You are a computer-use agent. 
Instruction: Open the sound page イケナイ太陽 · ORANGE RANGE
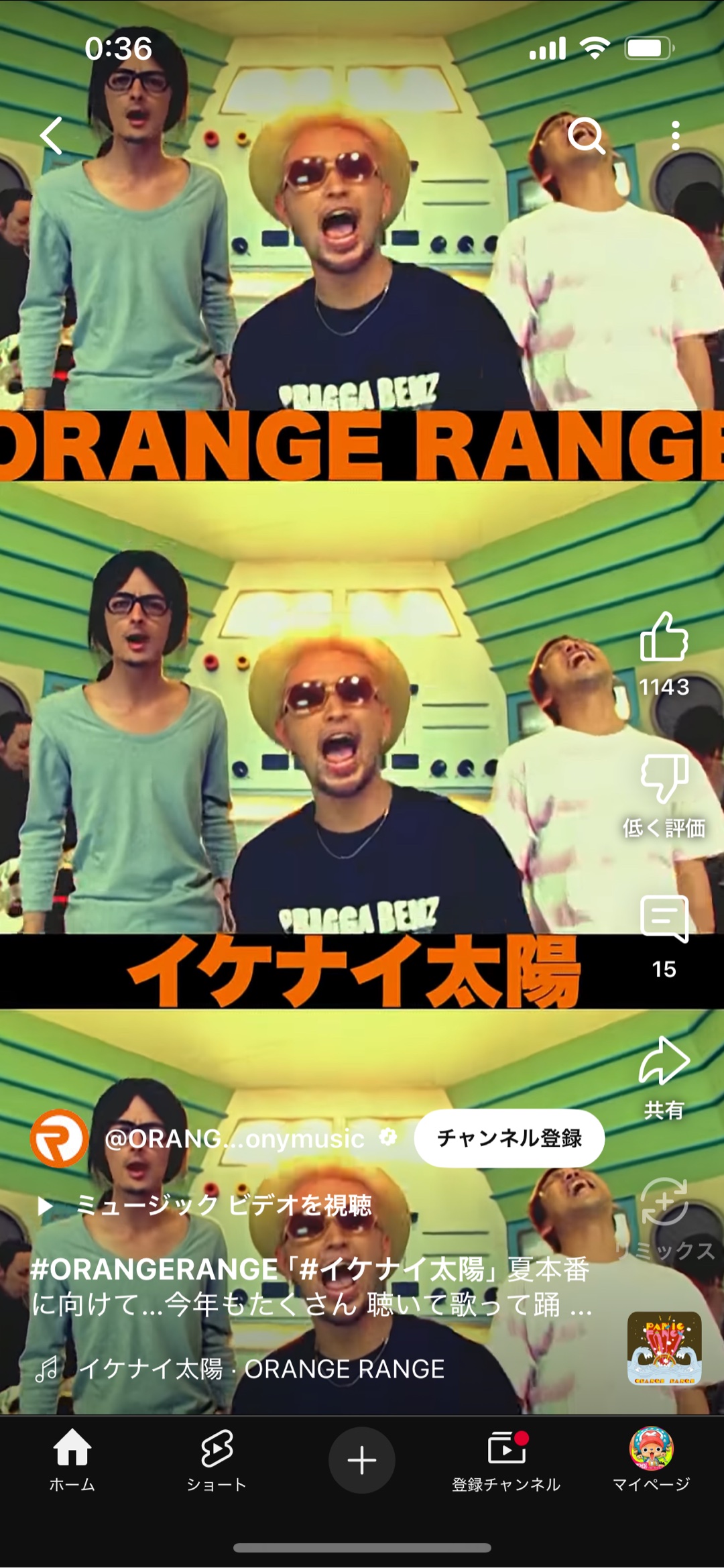tap(261, 1369)
